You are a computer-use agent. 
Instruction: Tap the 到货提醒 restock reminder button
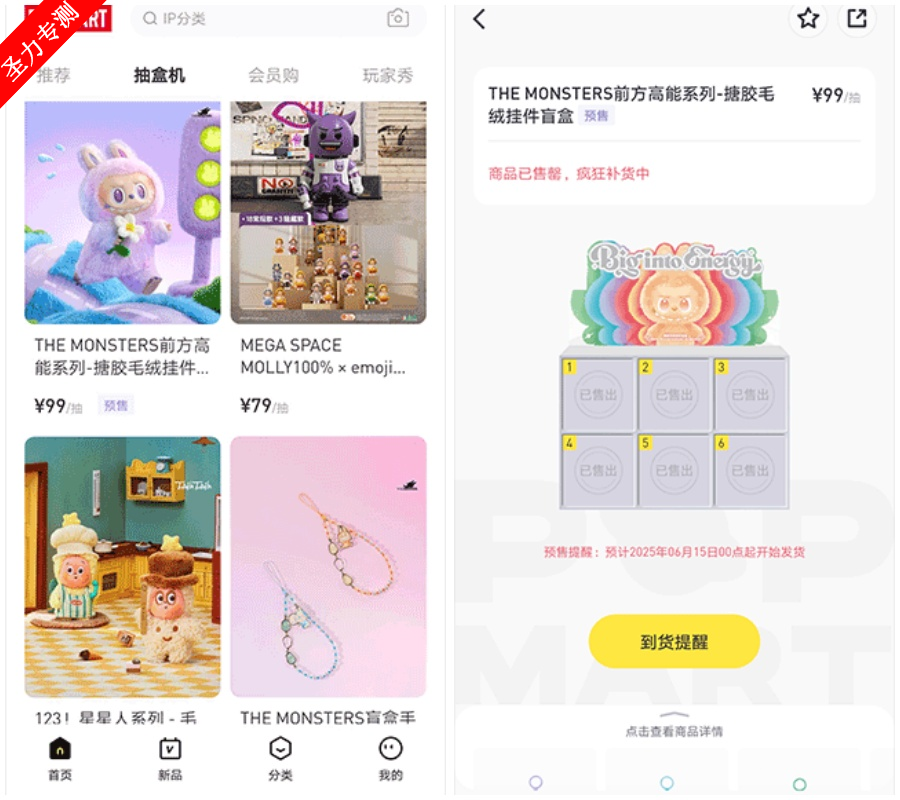click(x=674, y=642)
